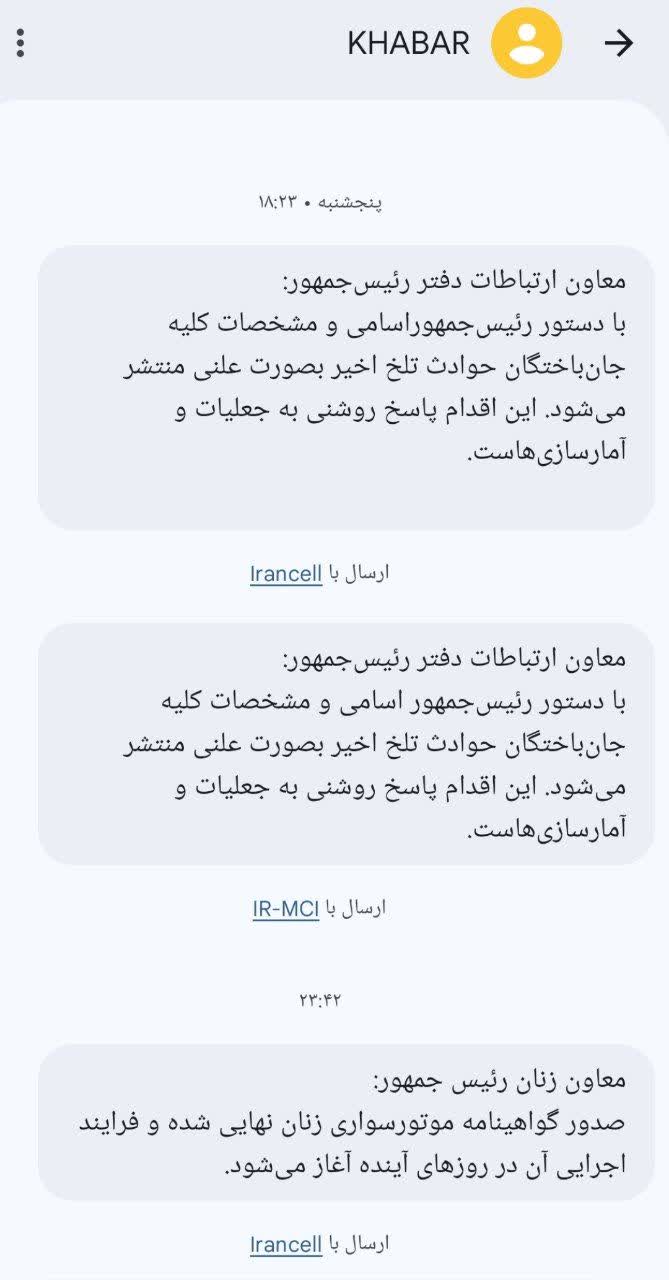Go back using the arrow icon
The height and width of the screenshot is (1280, 669).
point(619,43)
